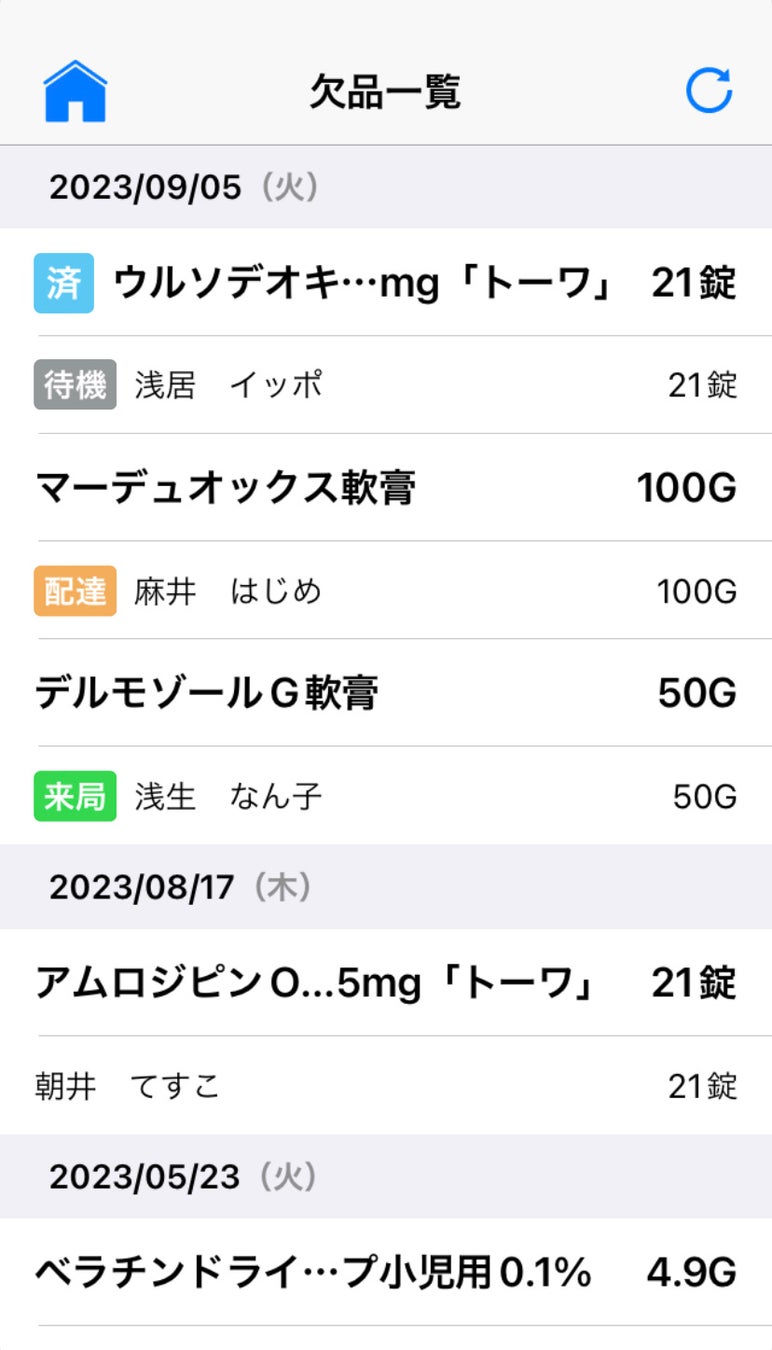Refresh the shortage list
Viewport: 772px width, 1350px height.
pyautogui.click(x=709, y=91)
